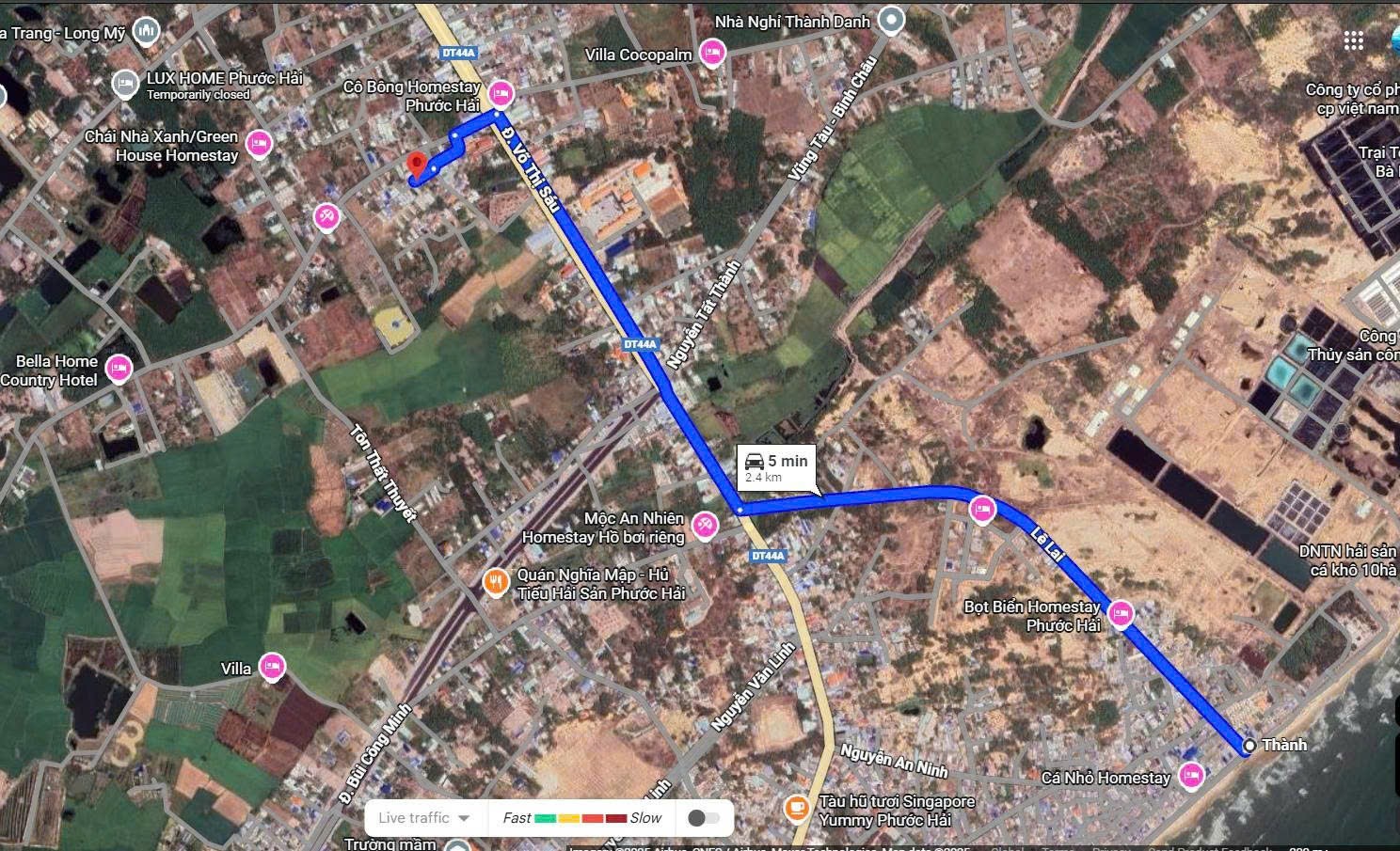Viewport: 1400px width, 851px height.
Task: Select the lodging marker on Lê Lai road
Action: click(x=981, y=510)
